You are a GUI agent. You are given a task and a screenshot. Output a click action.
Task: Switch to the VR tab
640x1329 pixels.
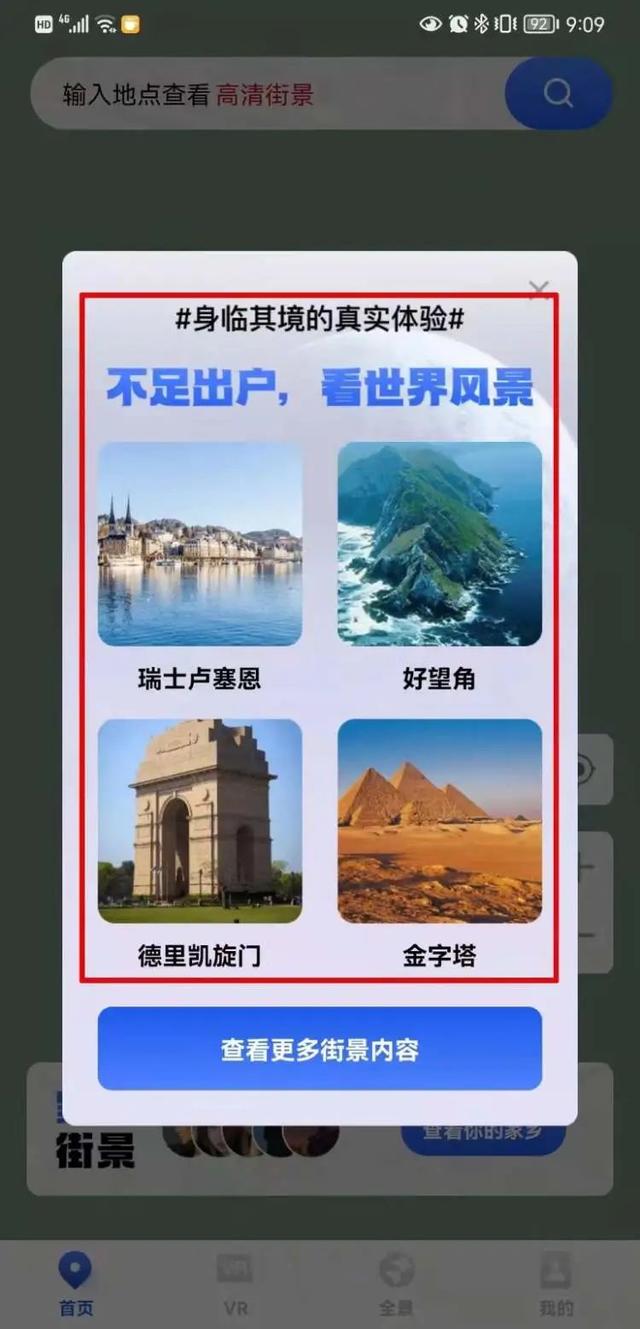click(x=235, y=1284)
